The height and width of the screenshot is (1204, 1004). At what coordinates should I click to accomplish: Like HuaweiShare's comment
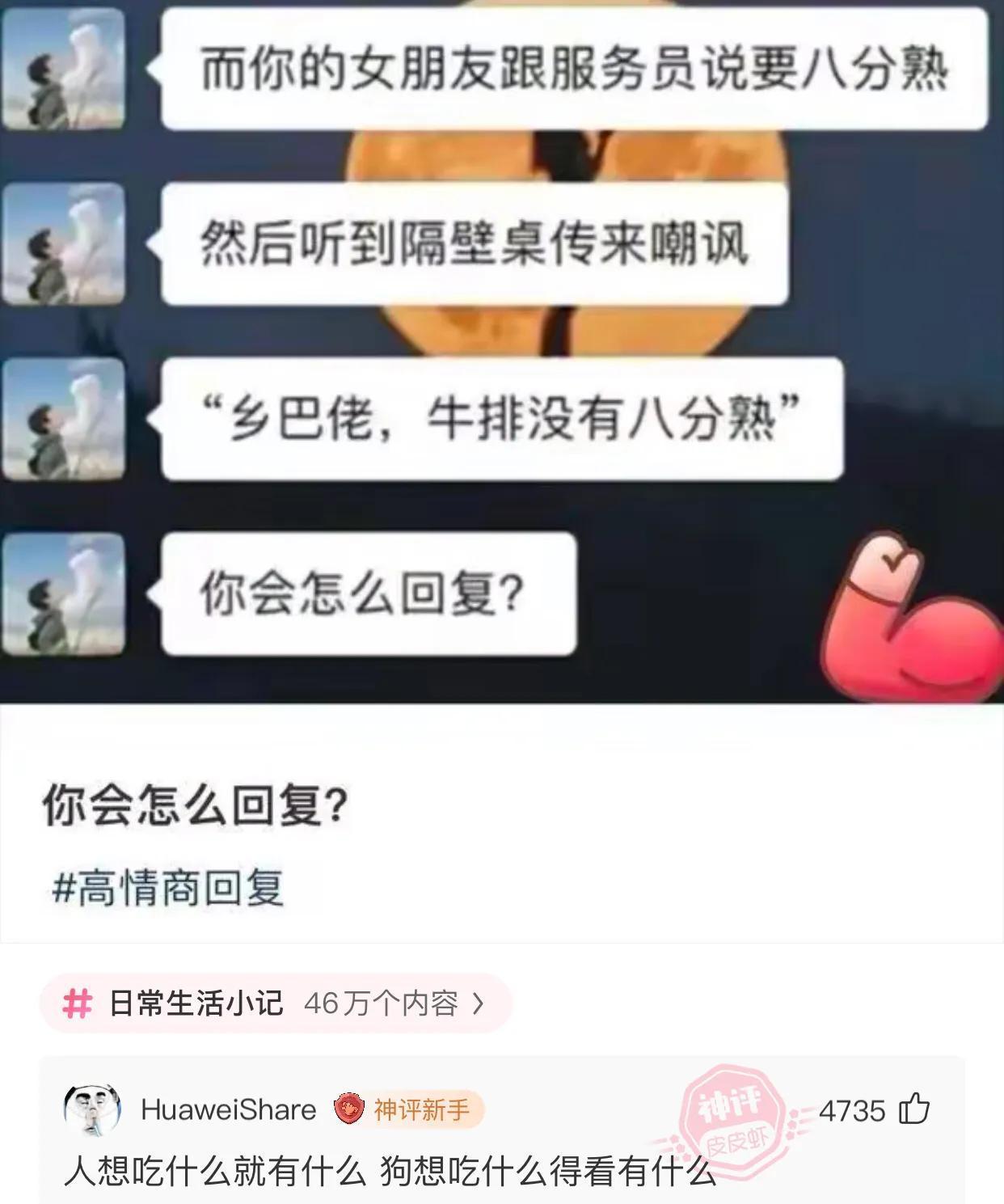pos(914,1109)
